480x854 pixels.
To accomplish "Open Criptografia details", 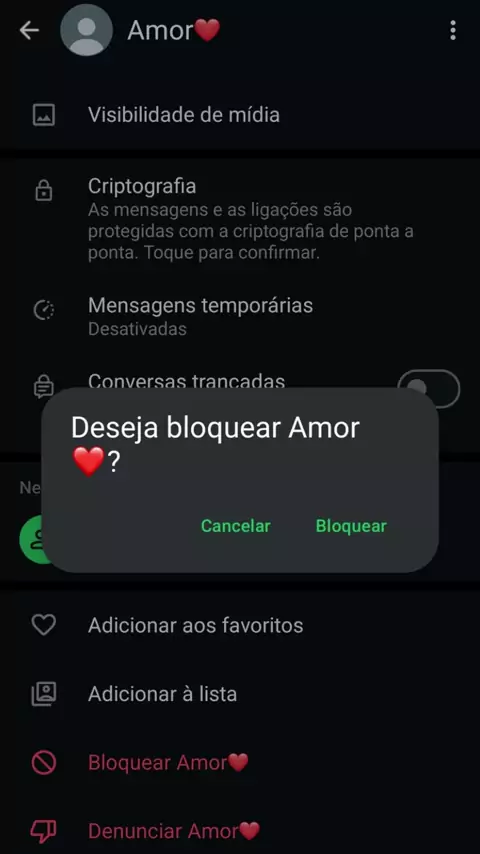I will coord(240,219).
